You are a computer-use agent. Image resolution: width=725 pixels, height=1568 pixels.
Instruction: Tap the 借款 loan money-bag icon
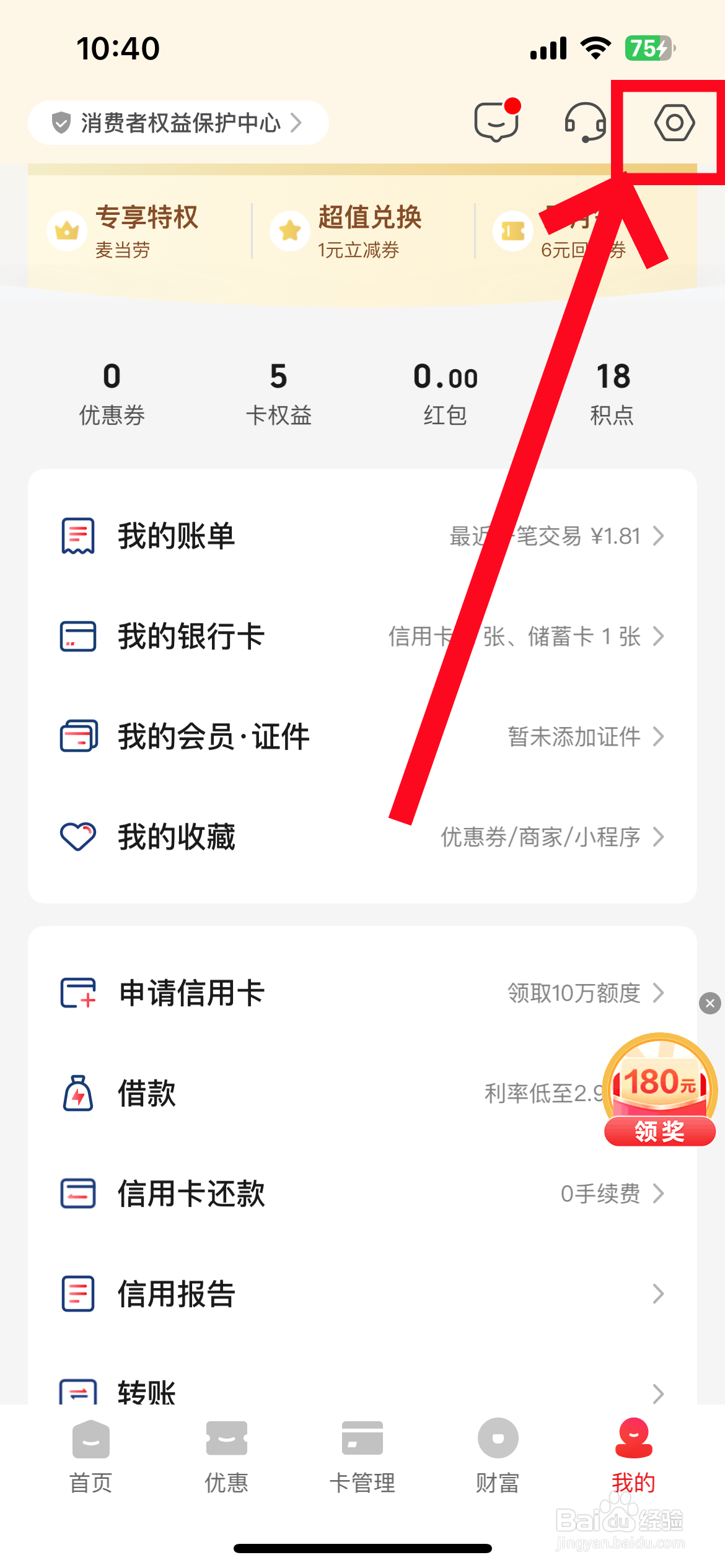[x=77, y=1093]
